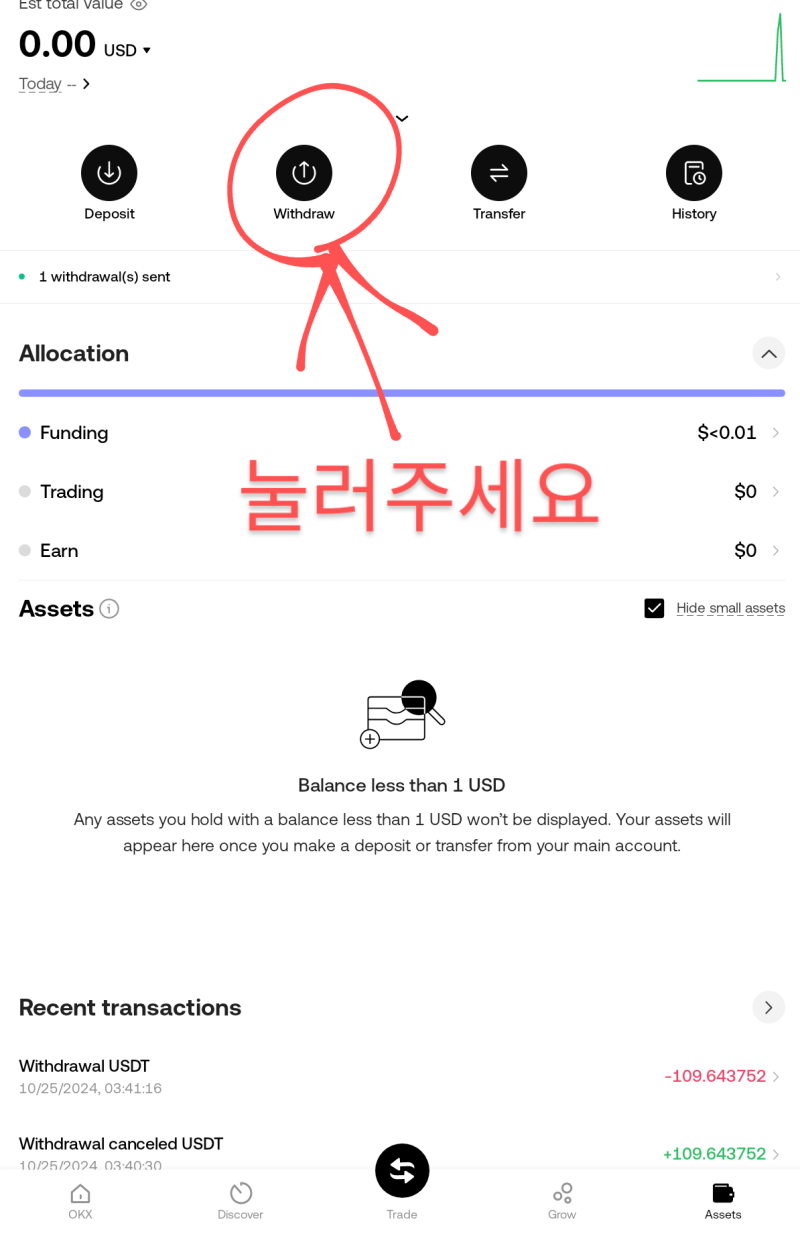Open the Discover section from bottom navigation

coord(240,1198)
